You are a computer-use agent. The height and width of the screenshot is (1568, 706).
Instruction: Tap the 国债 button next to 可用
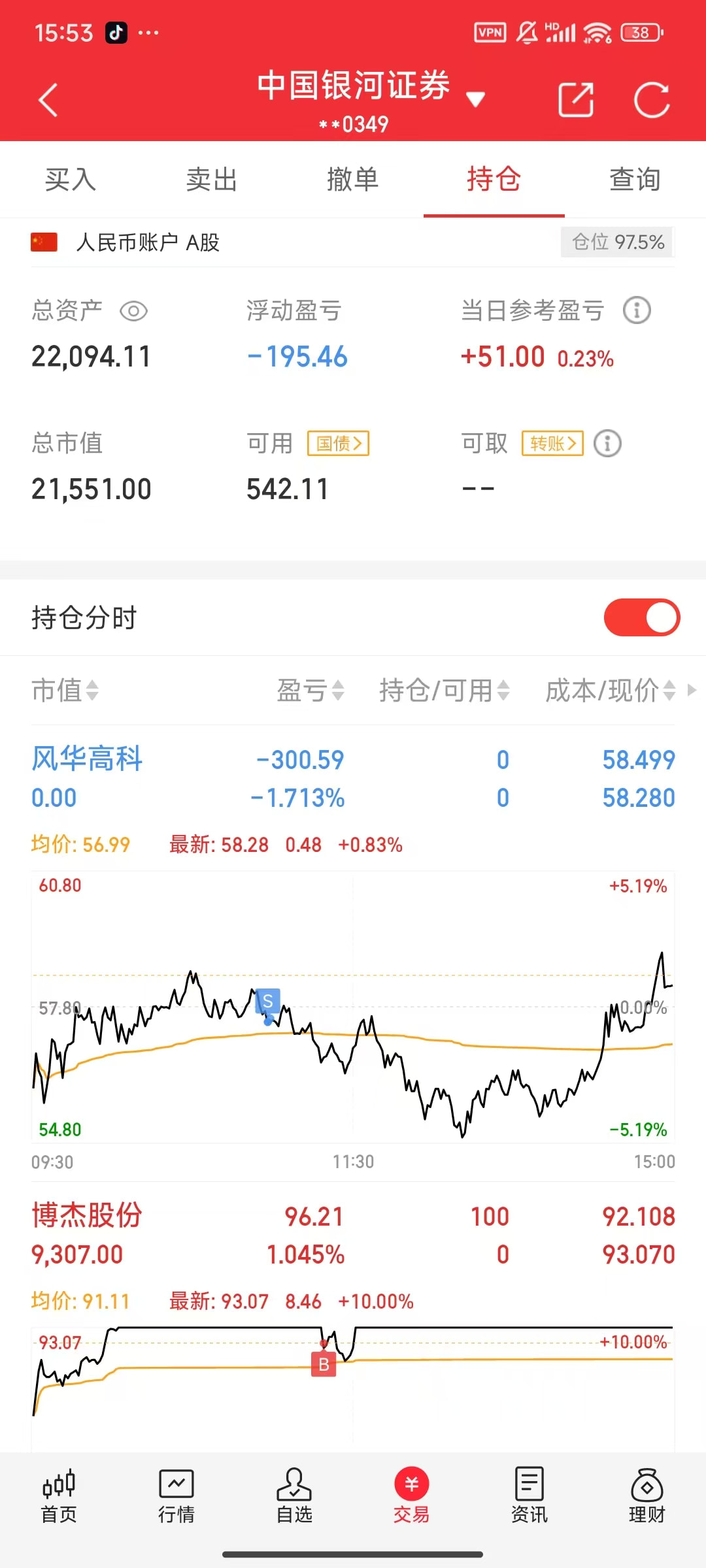pos(339,444)
